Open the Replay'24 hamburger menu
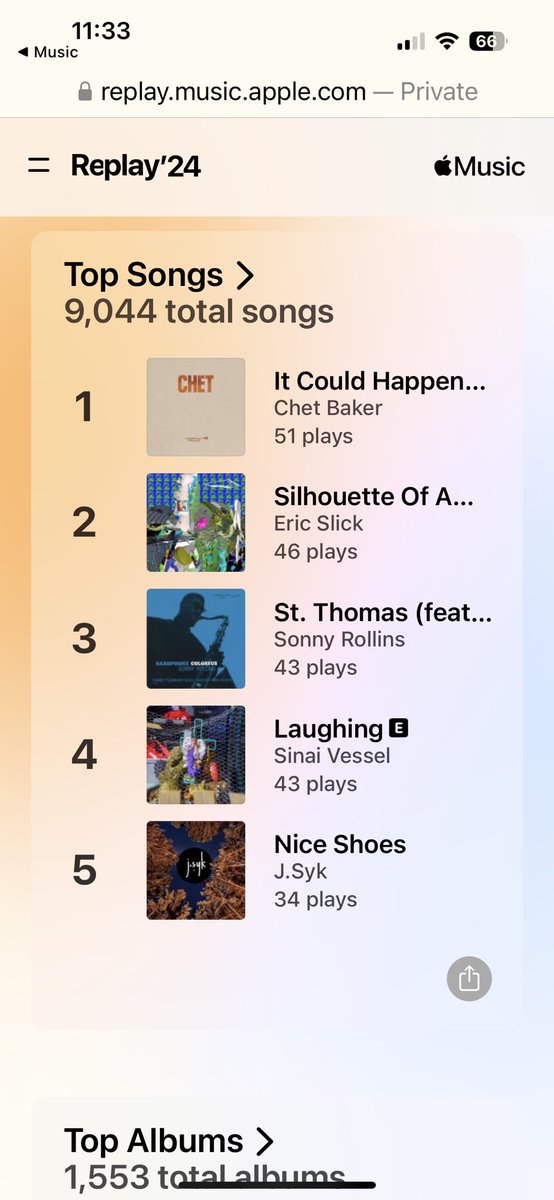Screen dimensions: 554x1200 (x=39, y=166)
